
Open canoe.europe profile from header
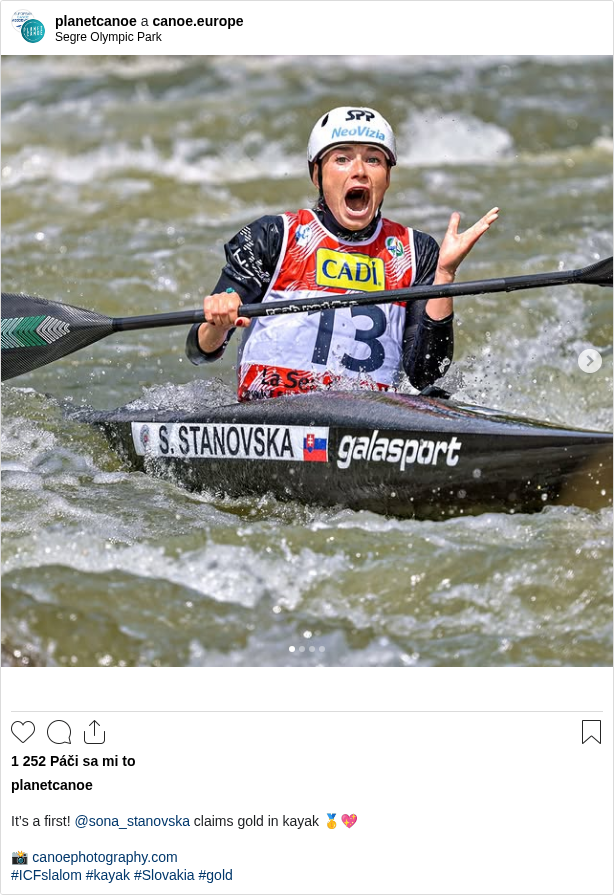(198, 21)
